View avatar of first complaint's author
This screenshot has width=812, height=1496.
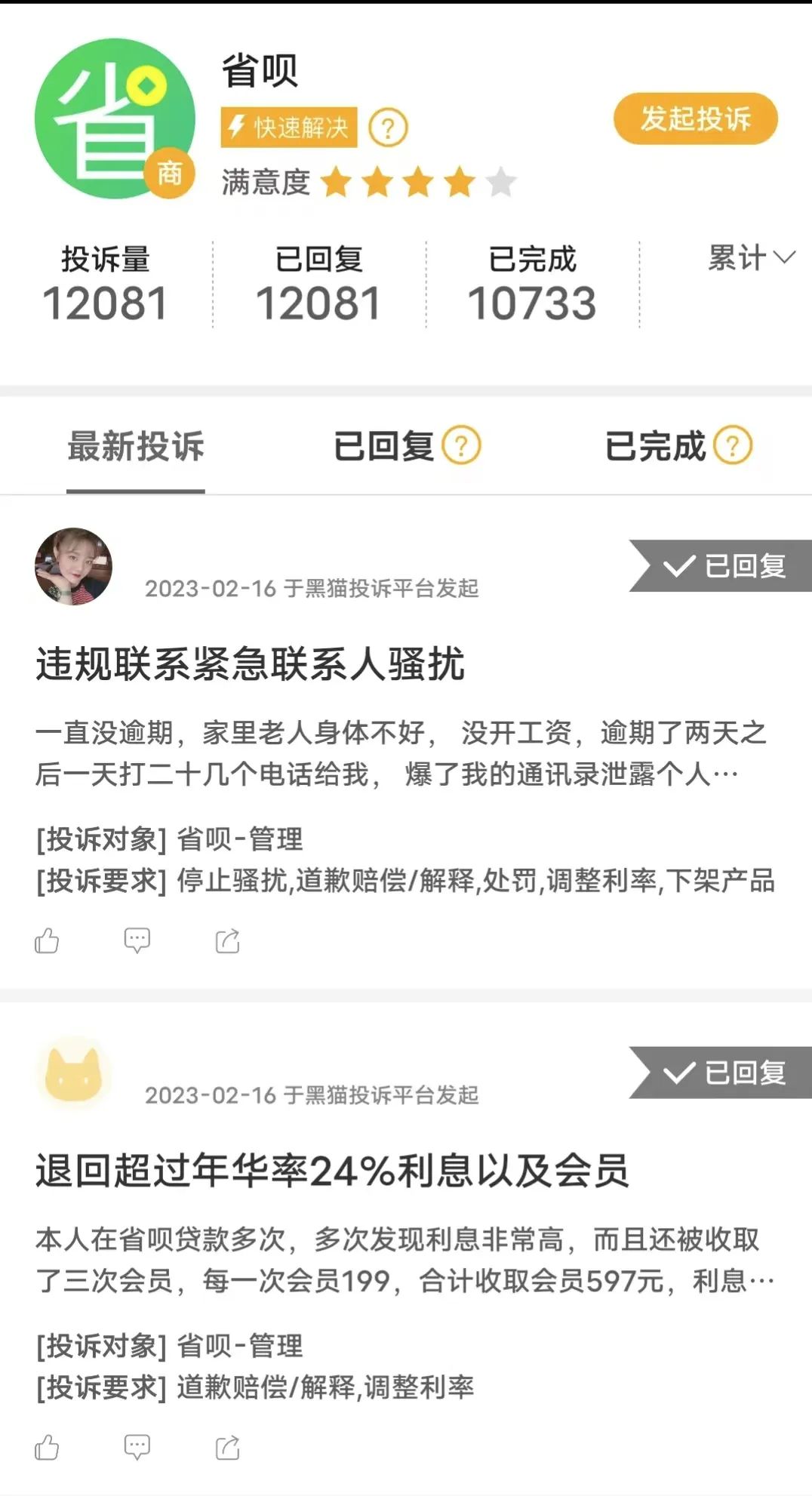point(73,566)
